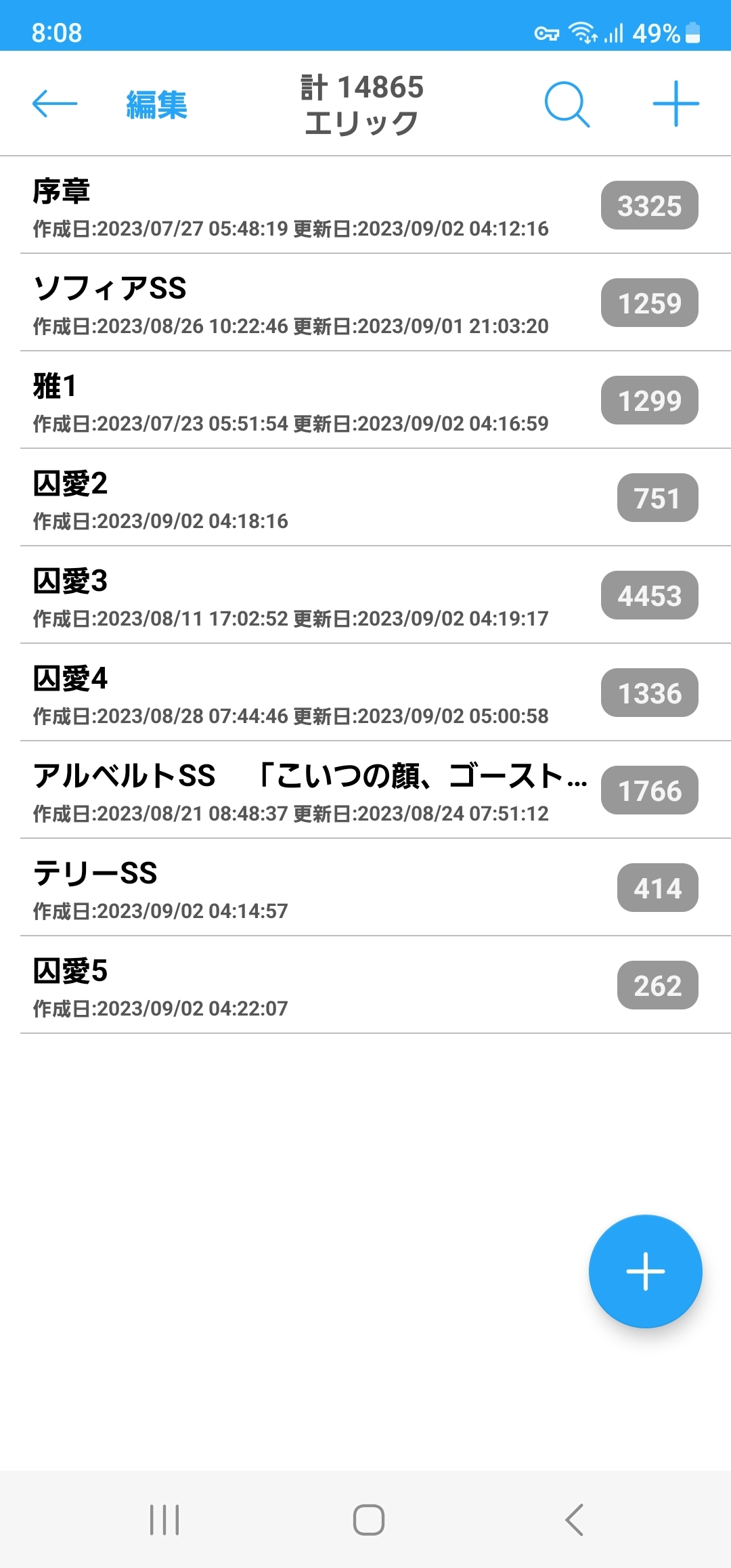Open the 序章 entry
The height and width of the screenshot is (1568, 731).
291,206
